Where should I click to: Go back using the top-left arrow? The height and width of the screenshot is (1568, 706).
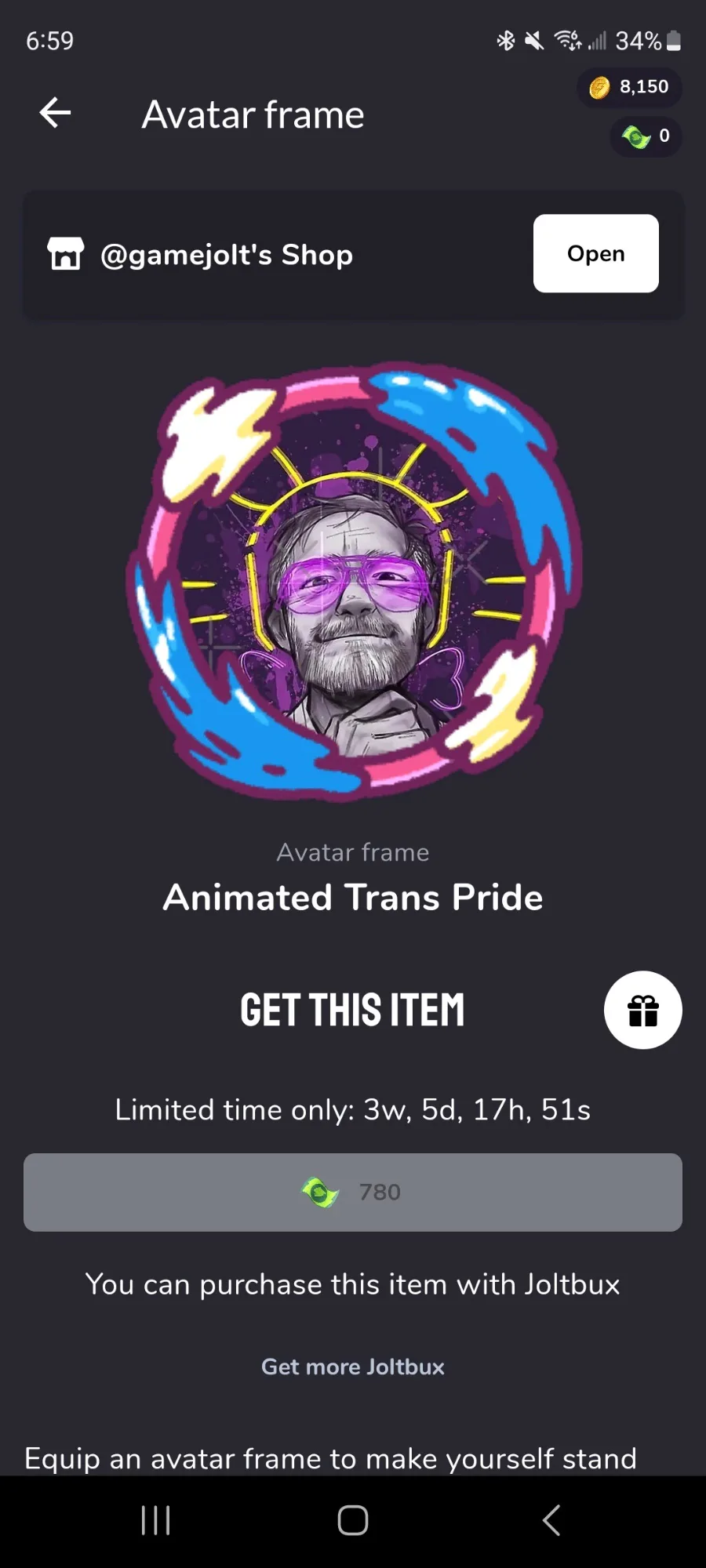(x=55, y=113)
